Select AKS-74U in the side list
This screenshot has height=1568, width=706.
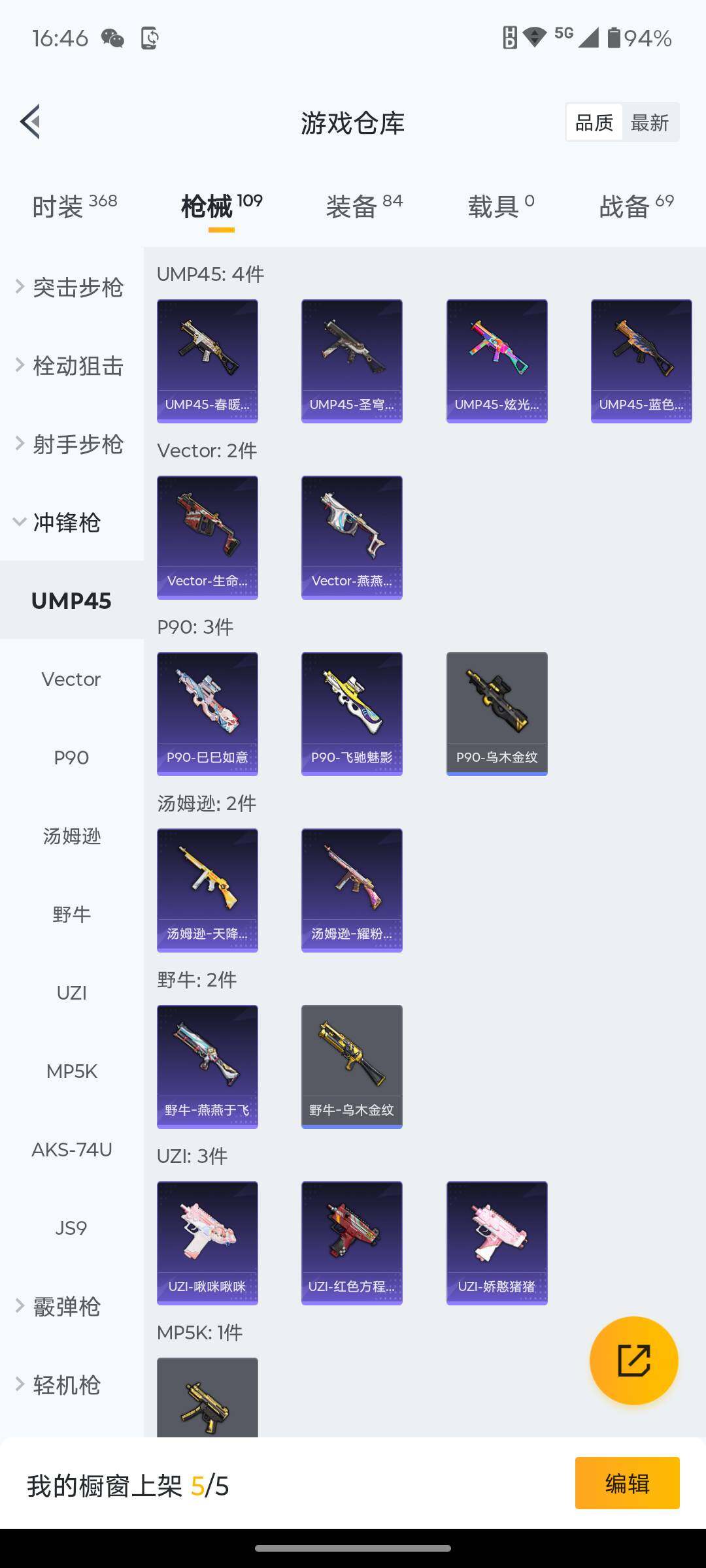pyautogui.click(x=71, y=1150)
